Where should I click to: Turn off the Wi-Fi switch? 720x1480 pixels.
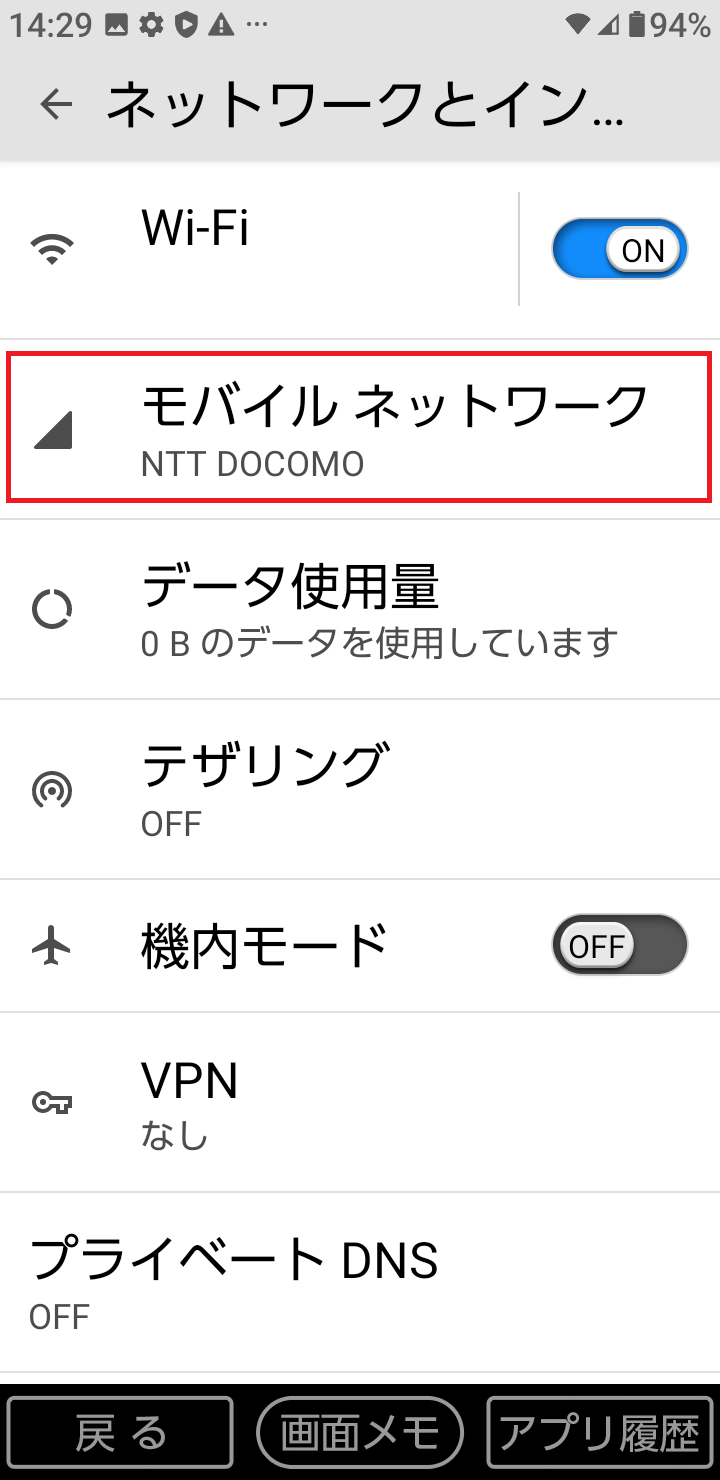(x=618, y=249)
